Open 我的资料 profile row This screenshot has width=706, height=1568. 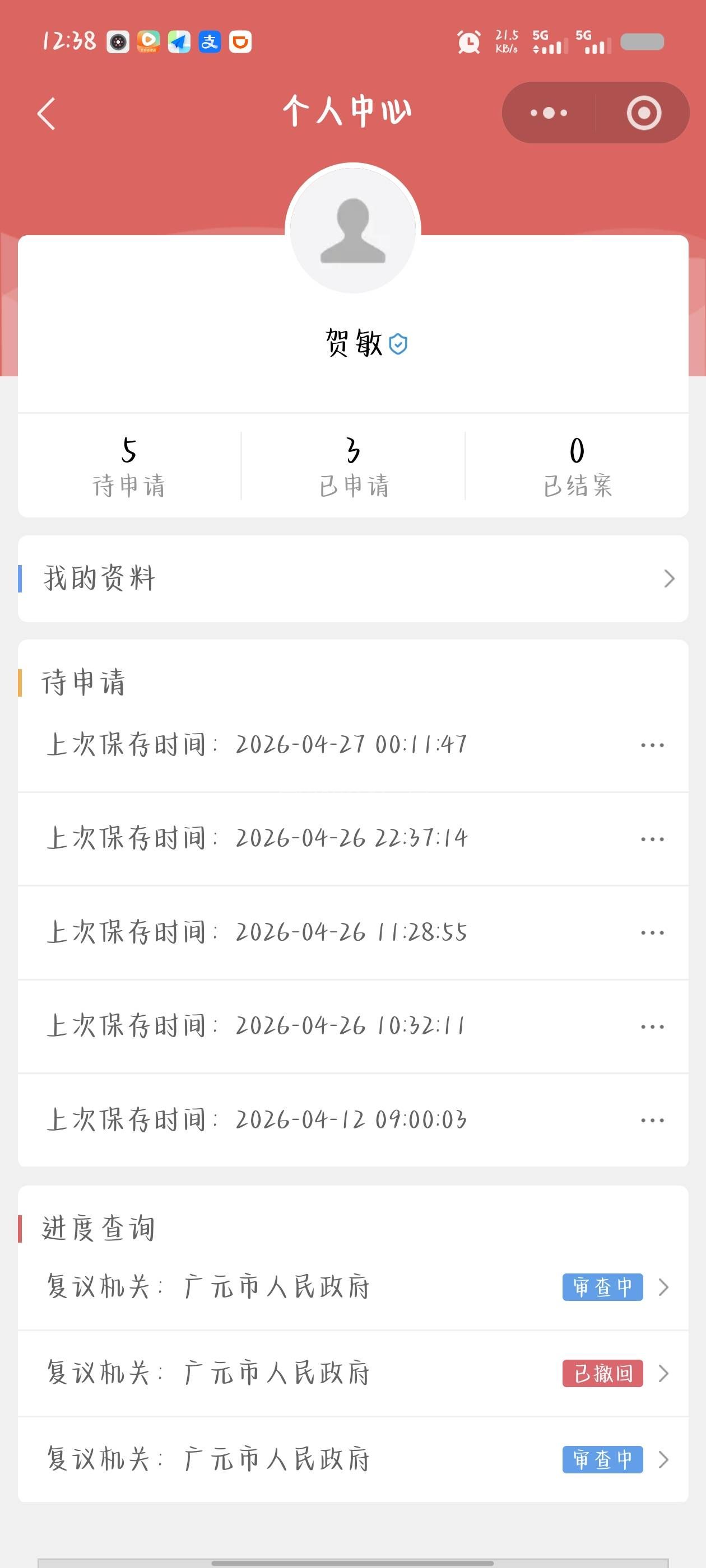(352, 578)
